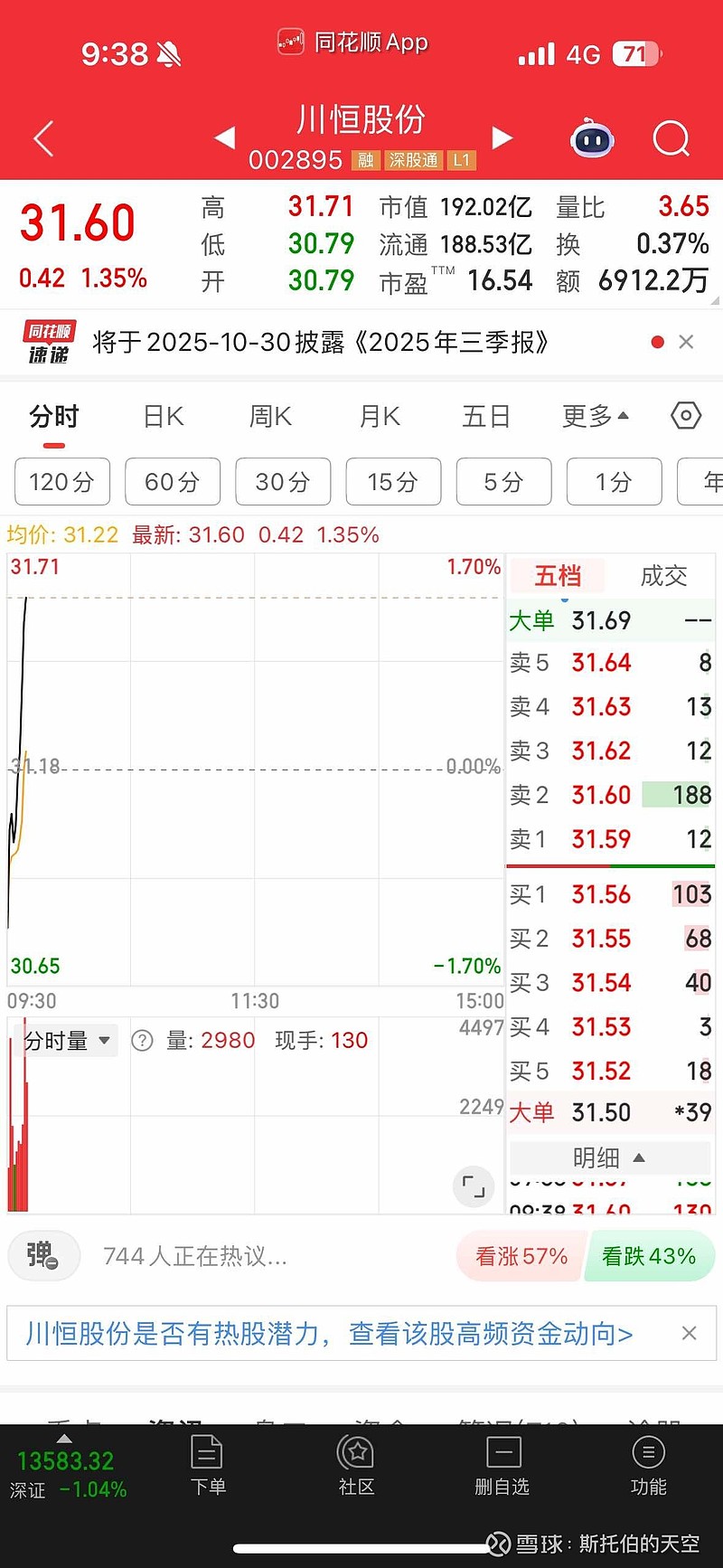
Task: Vote 看涨 57%
Action: [x=521, y=1257]
